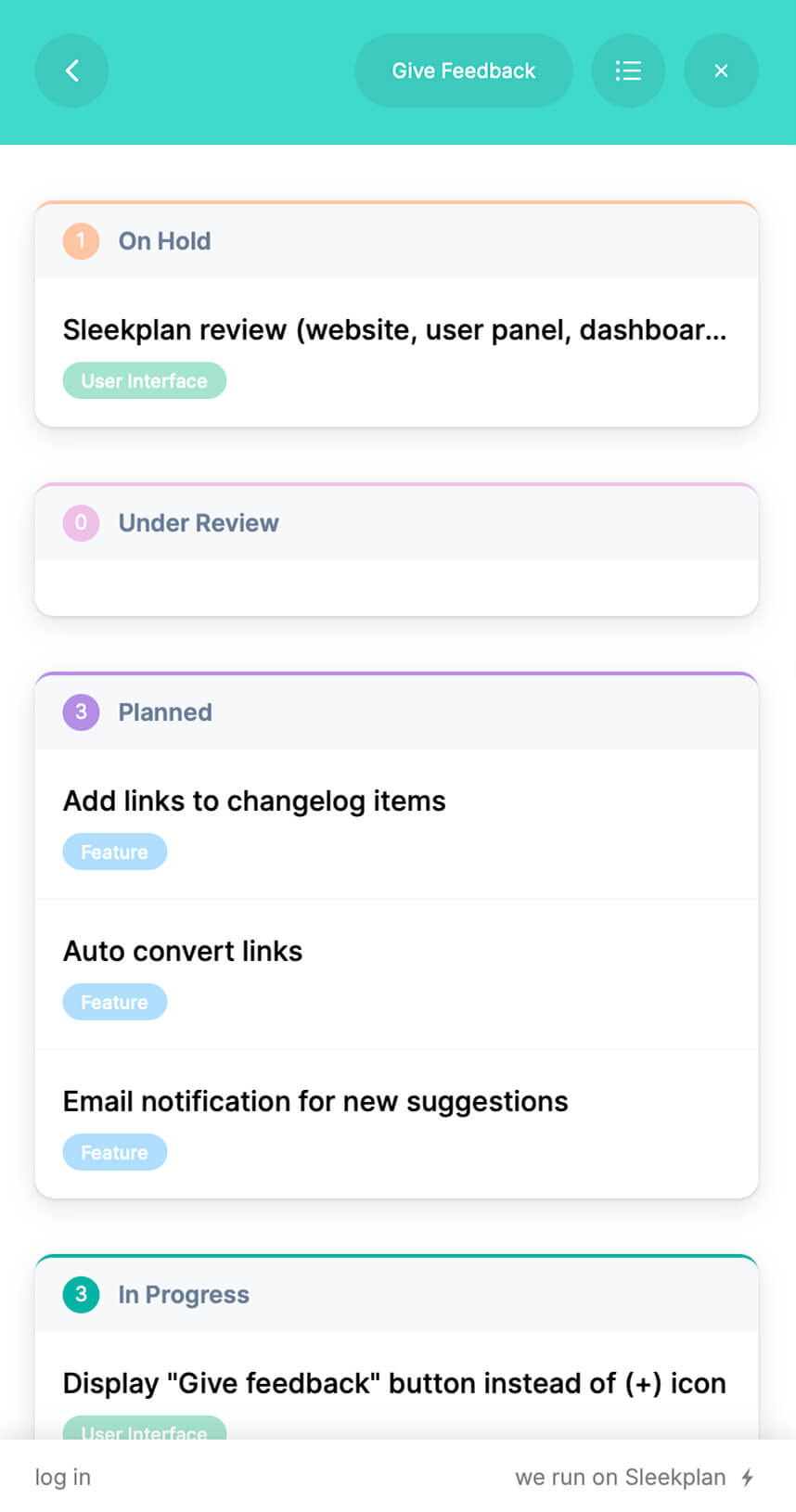Open Add links to changelog items
This screenshot has width=796, height=1512.
396,824
